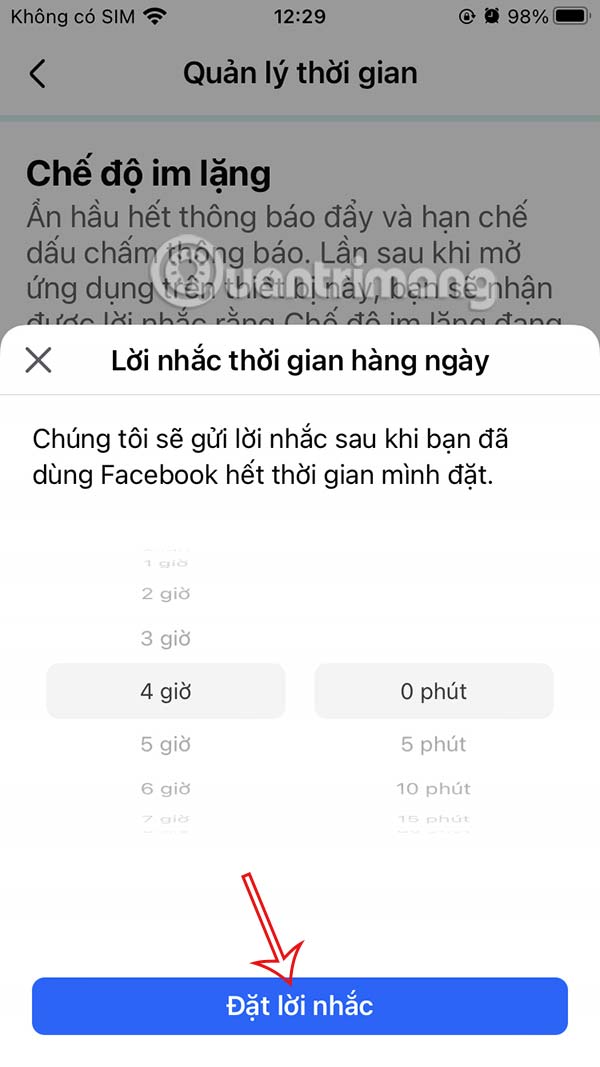This screenshot has width=600, height=1067.
Task: Tap the Đặt lời nhắc button
Action: click(x=300, y=1005)
